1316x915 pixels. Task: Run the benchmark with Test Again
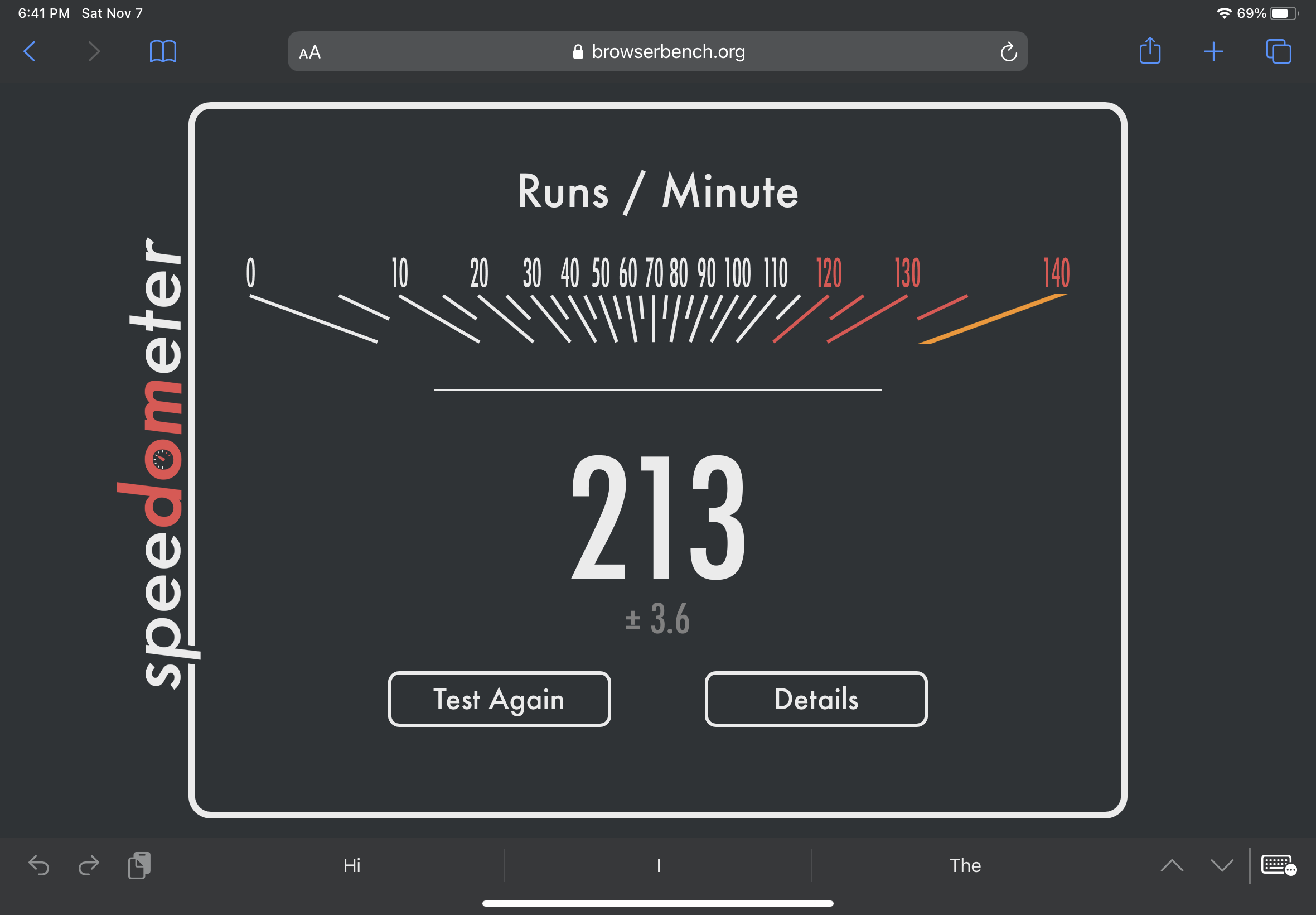[499, 699]
